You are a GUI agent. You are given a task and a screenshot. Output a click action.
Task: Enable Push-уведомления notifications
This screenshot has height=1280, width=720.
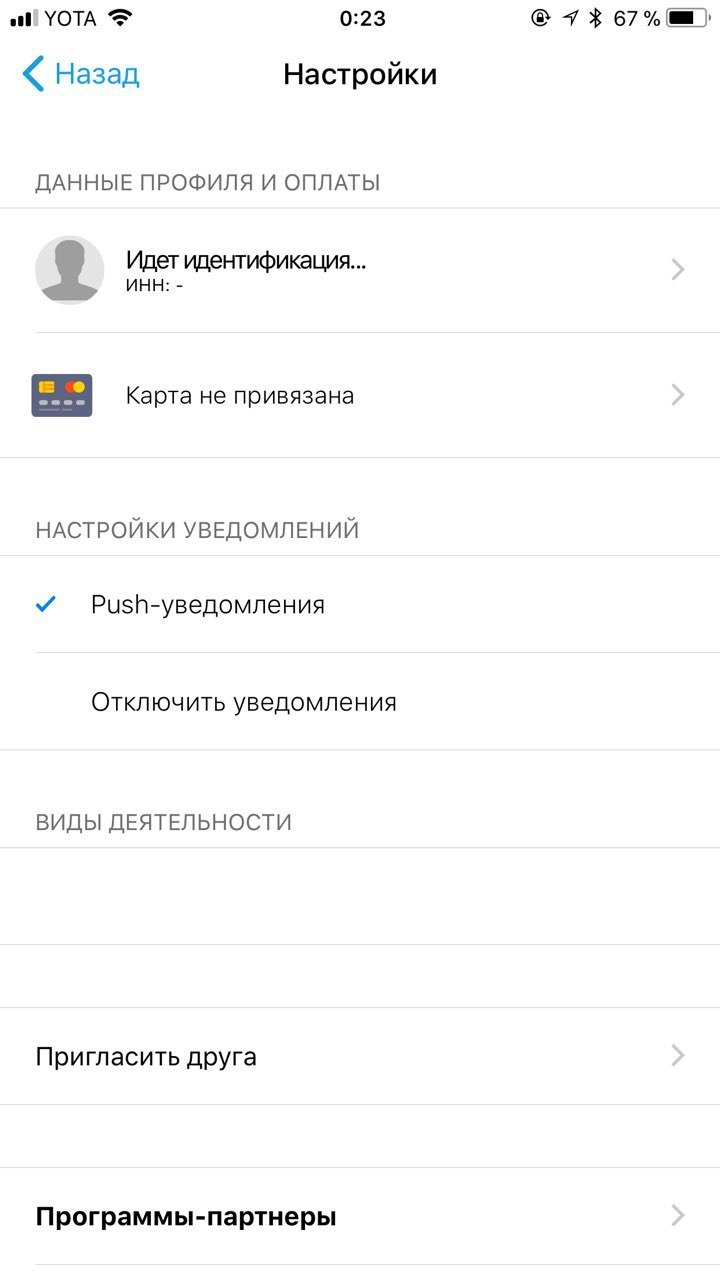click(207, 603)
